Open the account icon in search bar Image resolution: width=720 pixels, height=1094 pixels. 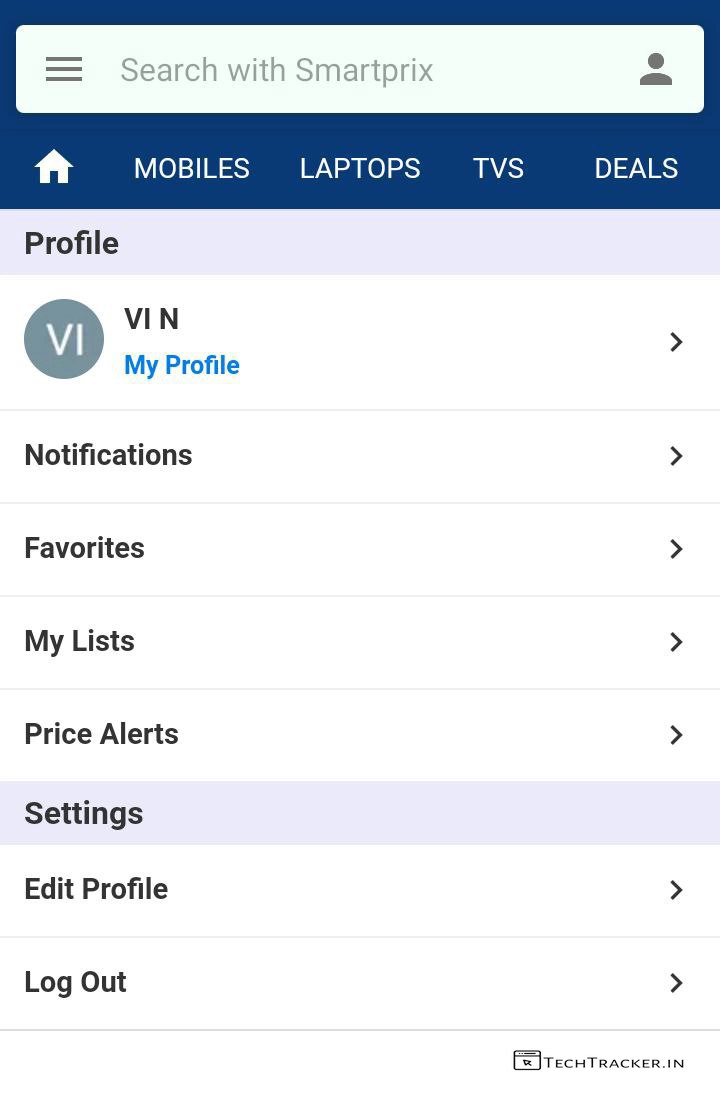(x=656, y=69)
